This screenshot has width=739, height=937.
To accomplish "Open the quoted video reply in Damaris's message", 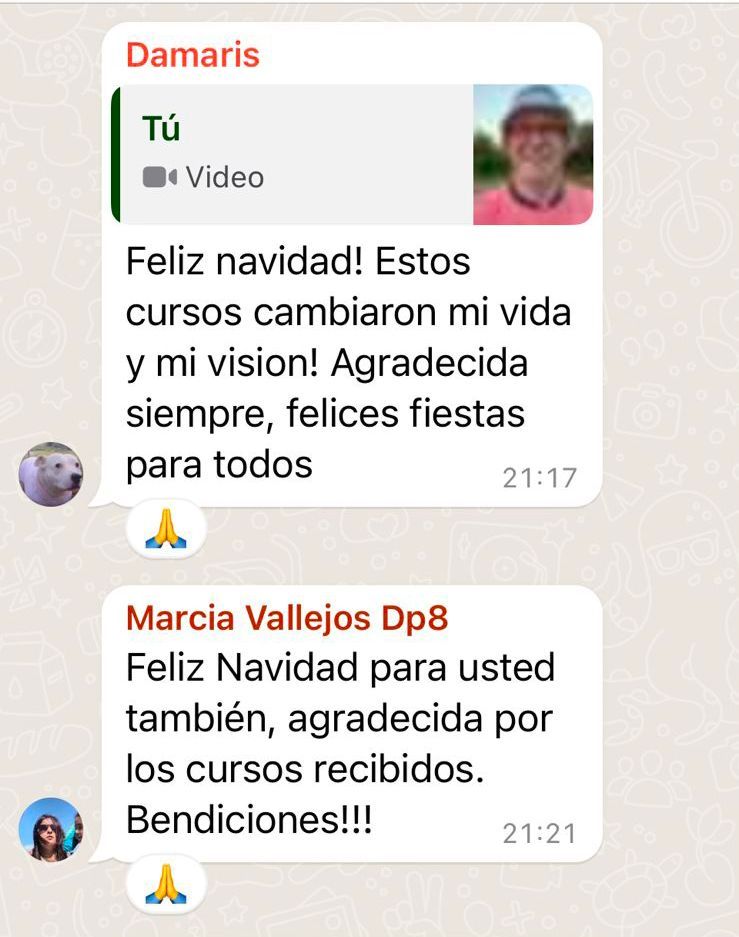I will (350, 154).
